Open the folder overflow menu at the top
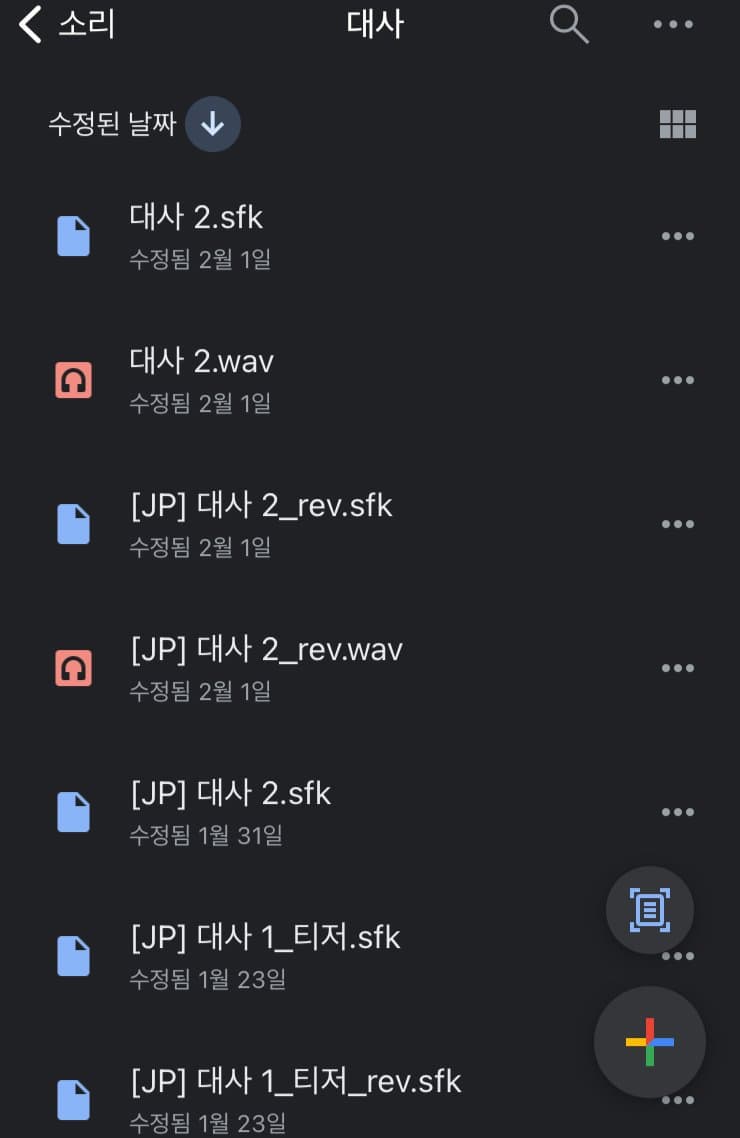740x1138 pixels. 673,24
